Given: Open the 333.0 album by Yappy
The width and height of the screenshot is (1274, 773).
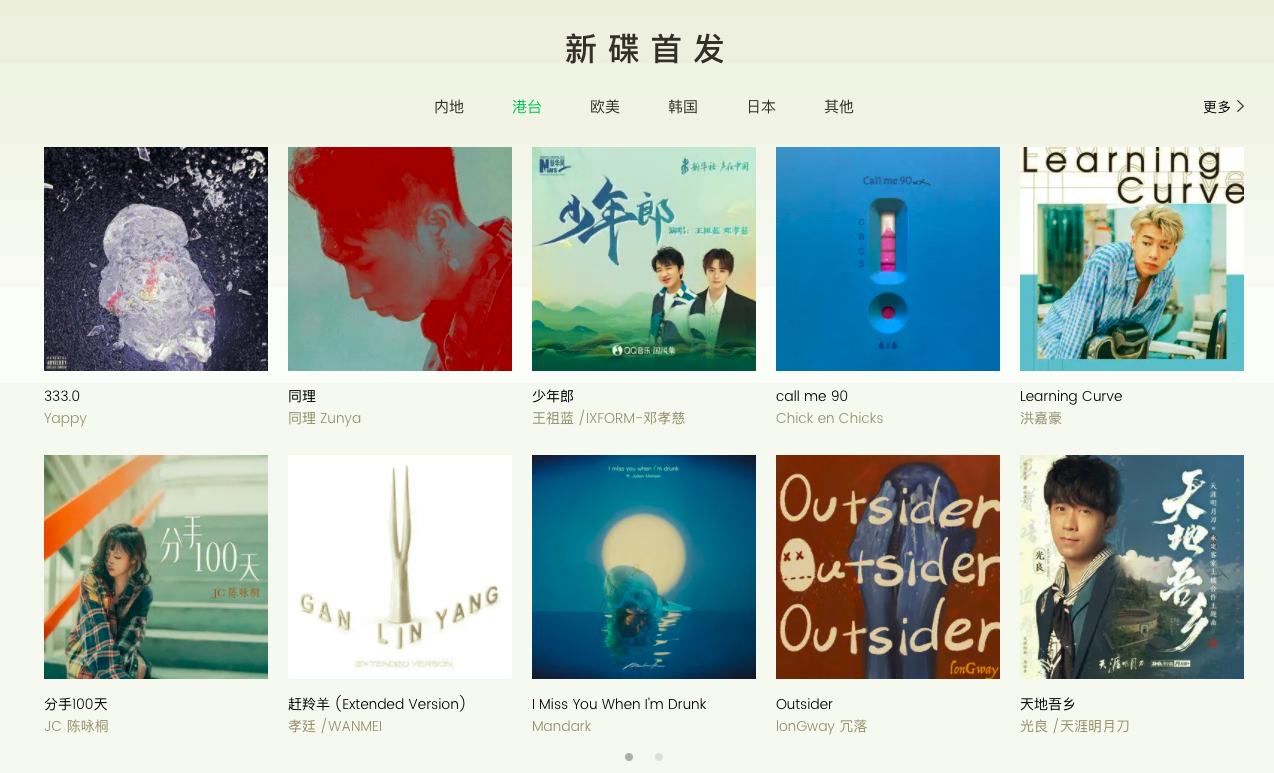Looking at the screenshot, I should click(x=156, y=259).
